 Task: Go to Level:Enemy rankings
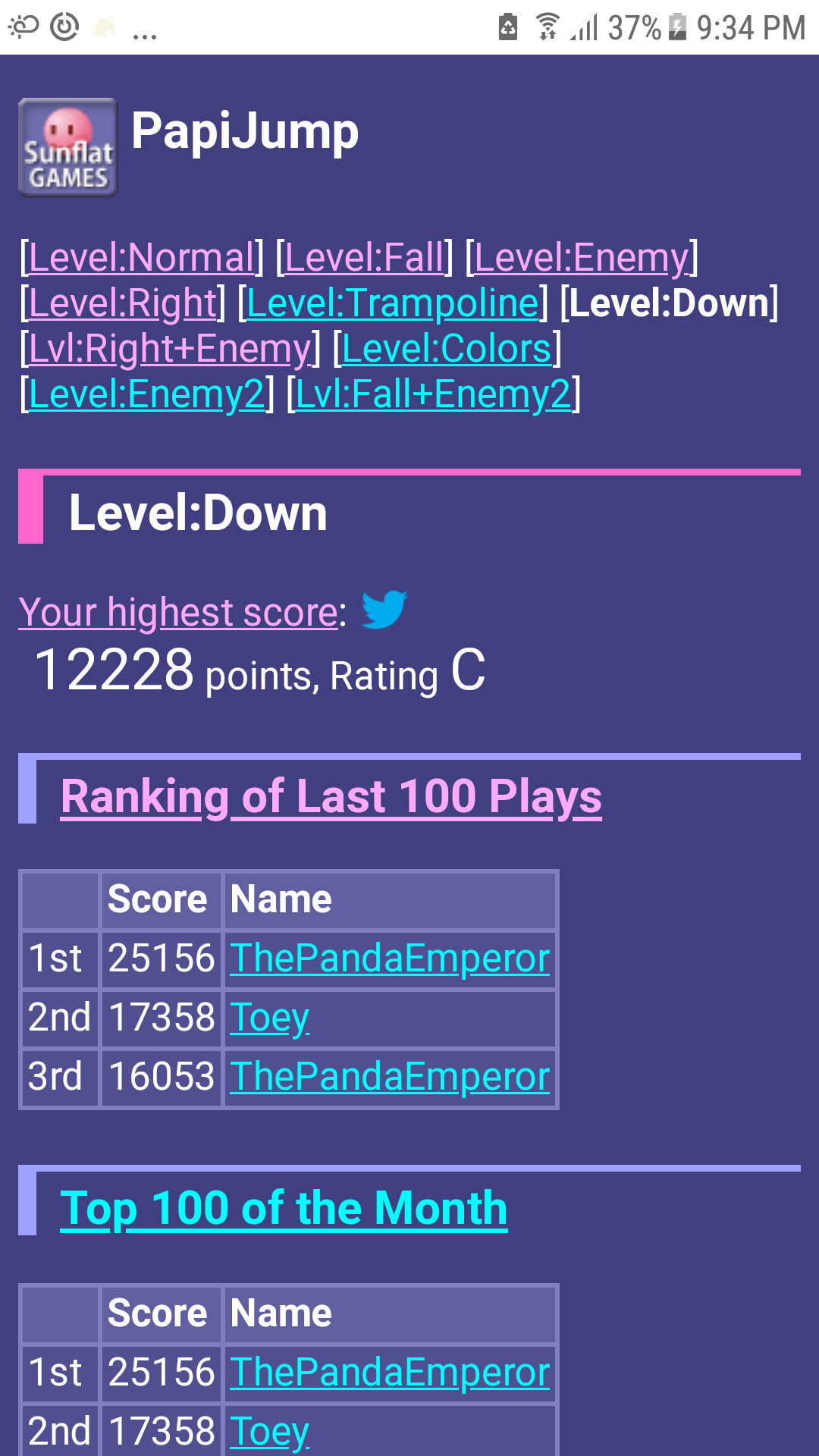(x=582, y=258)
